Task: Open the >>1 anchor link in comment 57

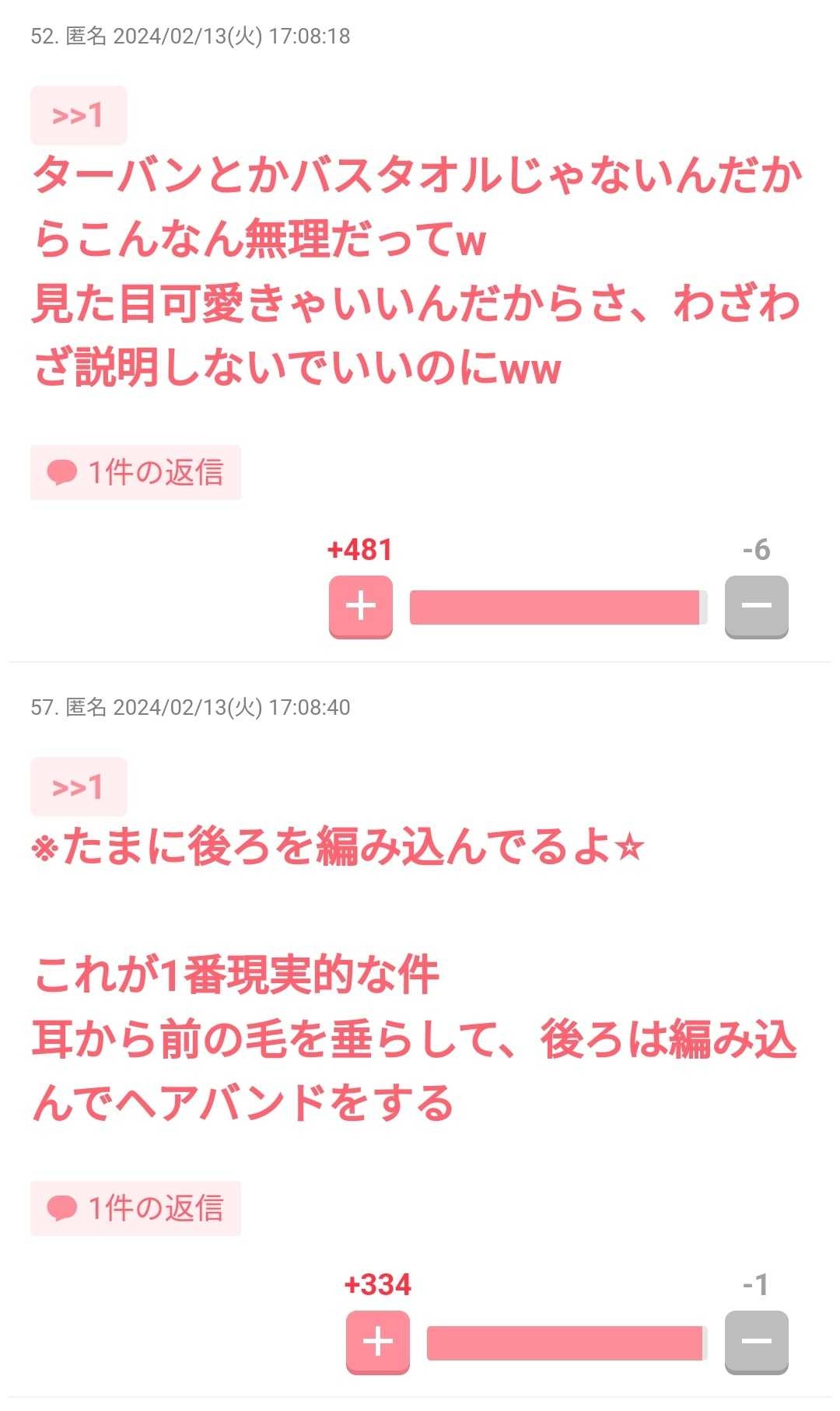Action: click(x=78, y=787)
